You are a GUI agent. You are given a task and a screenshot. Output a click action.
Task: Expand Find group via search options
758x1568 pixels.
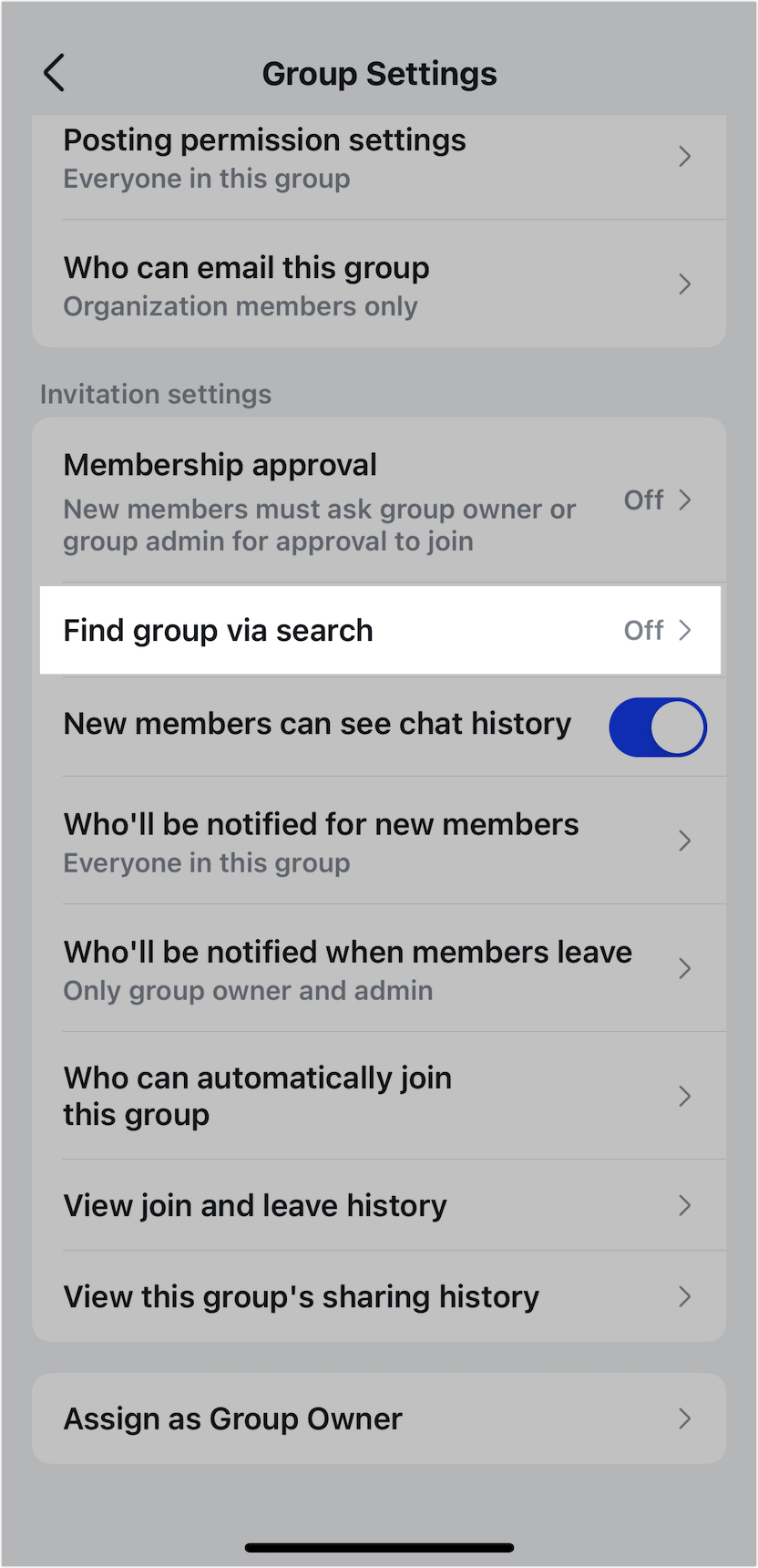coord(686,630)
